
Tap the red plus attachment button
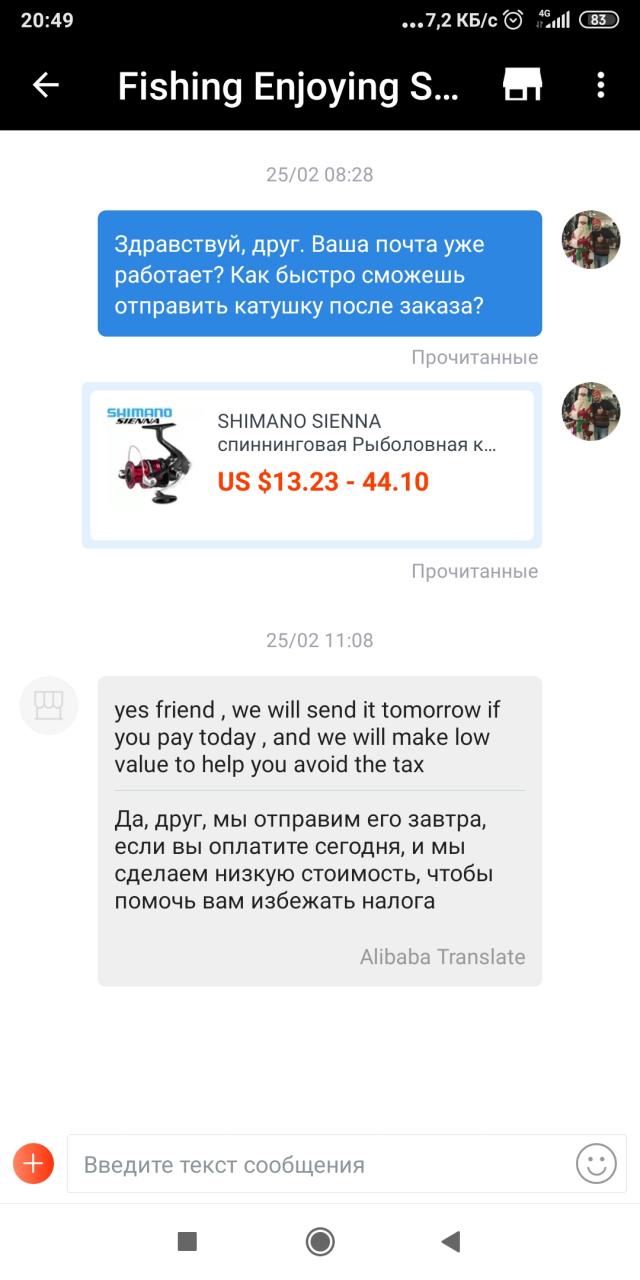pos(33,1164)
